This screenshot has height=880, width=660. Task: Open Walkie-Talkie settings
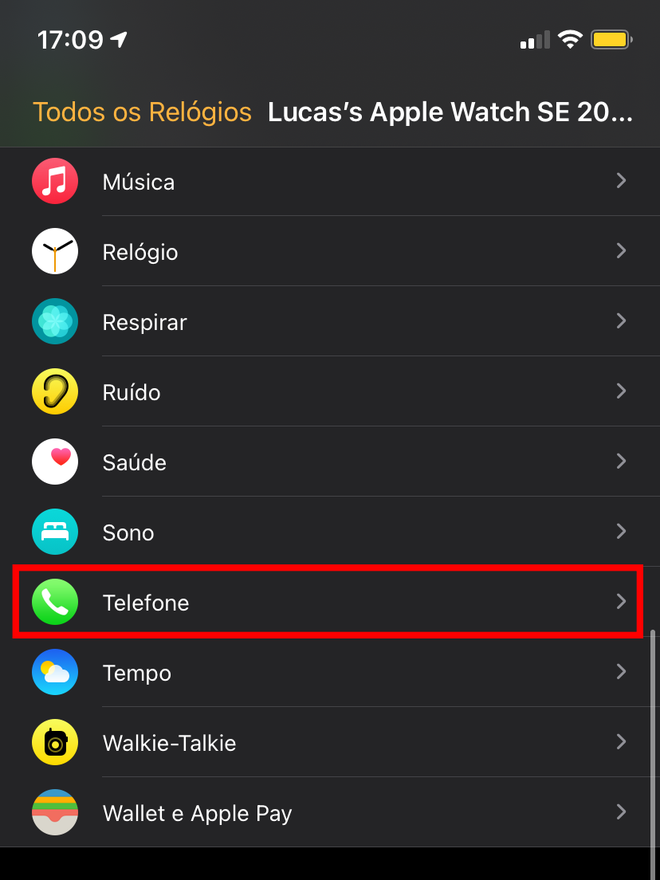click(330, 742)
